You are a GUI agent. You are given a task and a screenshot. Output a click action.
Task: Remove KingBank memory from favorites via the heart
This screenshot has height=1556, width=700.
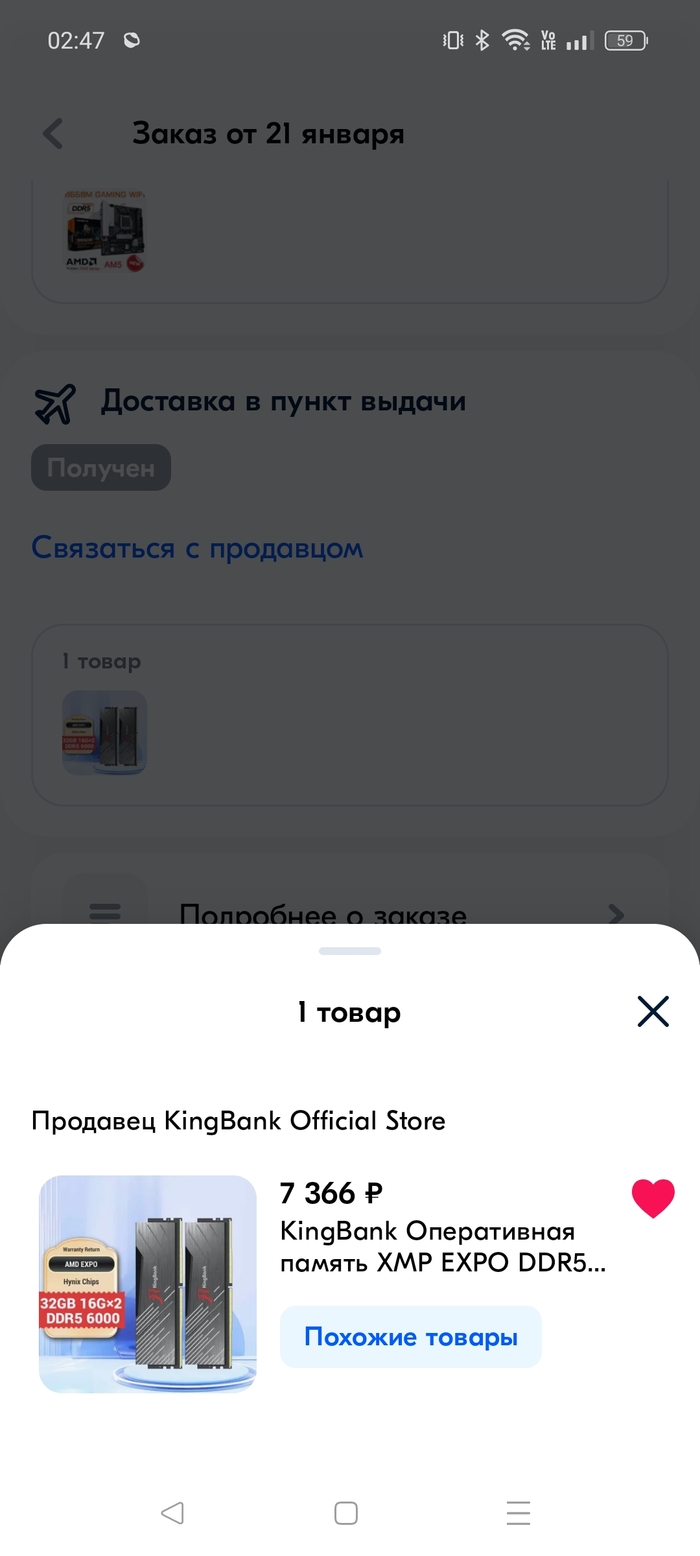[653, 1198]
